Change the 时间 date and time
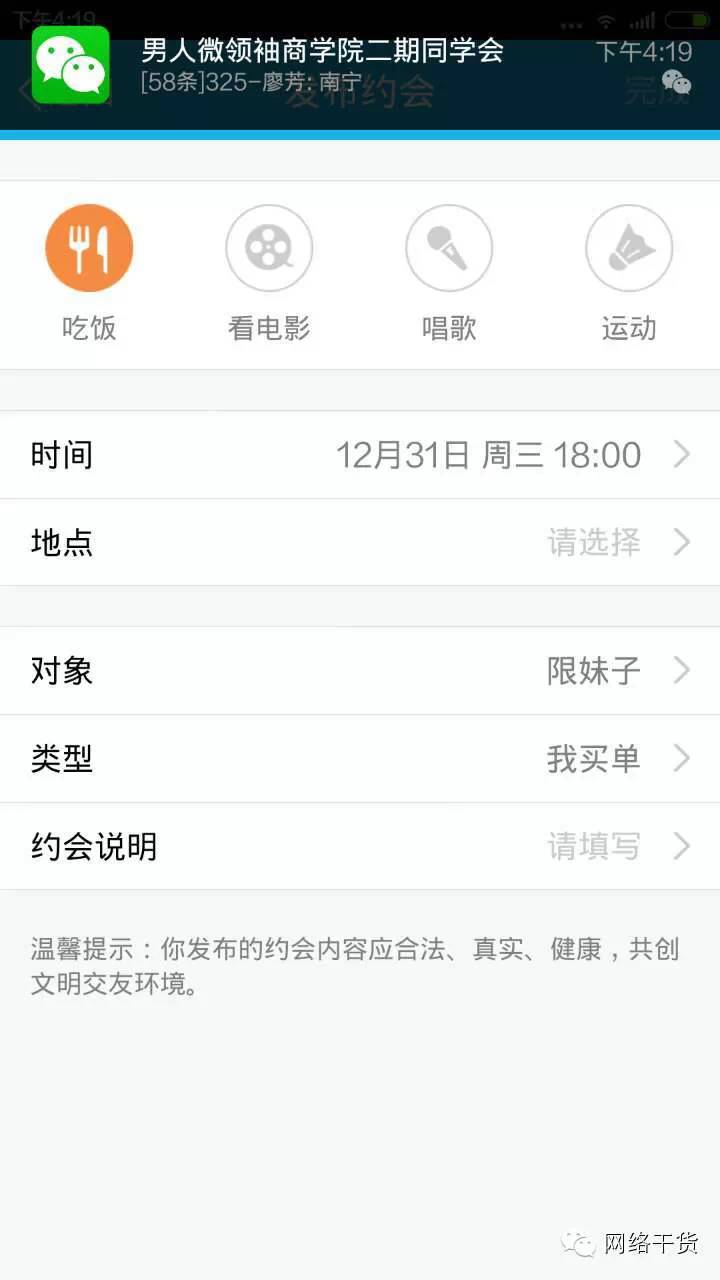 pos(360,455)
